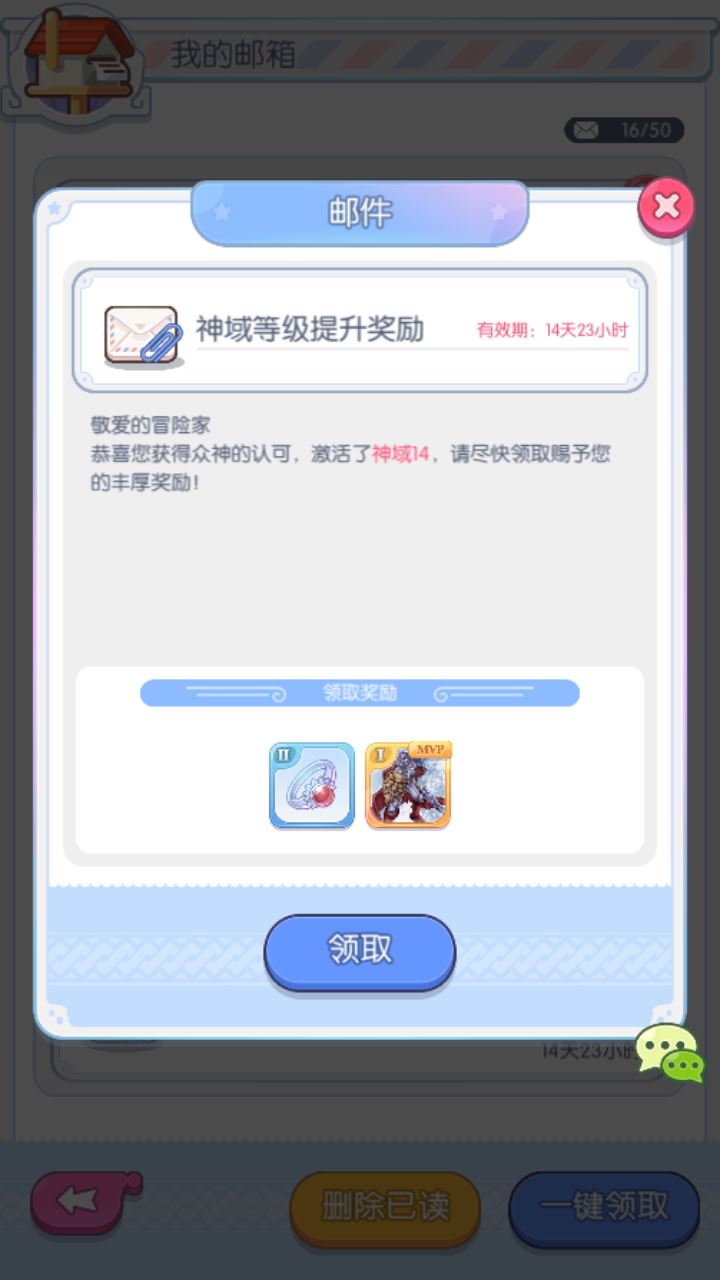This screenshot has height=1280, width=720.
Task: Open the green chat bubble icon
Action: [x=668, y=1053]
